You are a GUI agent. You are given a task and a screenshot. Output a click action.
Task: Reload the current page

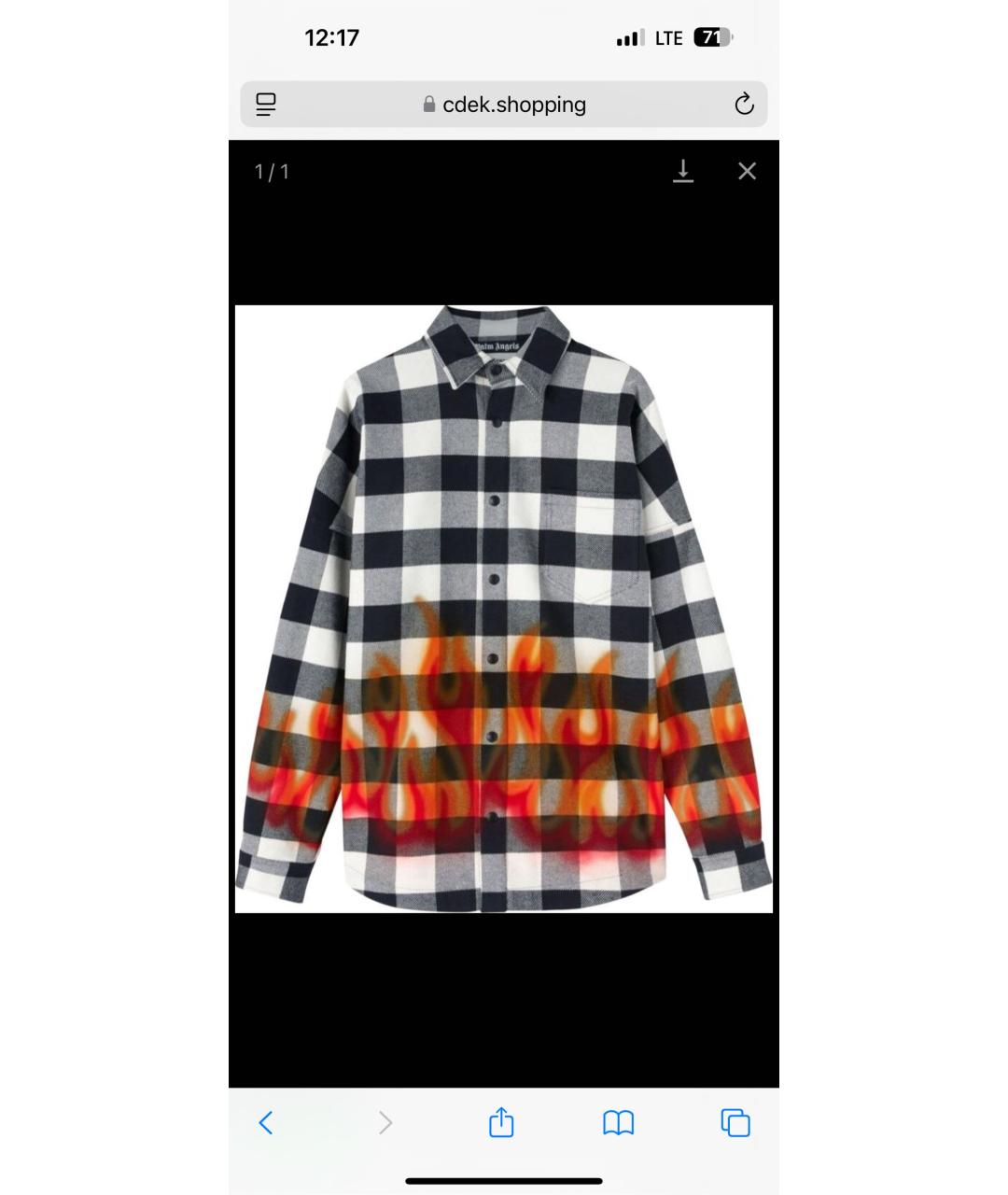[744, 105]
